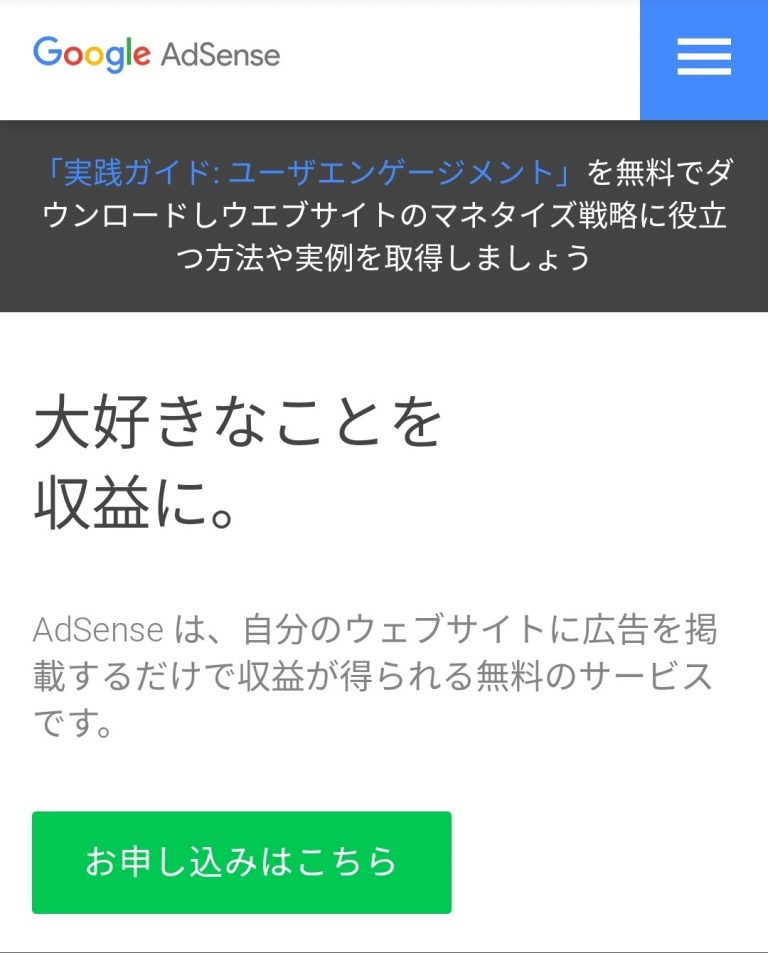Tap the green お申し込みはこちら button
This screenshot has width=768, height=953.
point(241,862)
